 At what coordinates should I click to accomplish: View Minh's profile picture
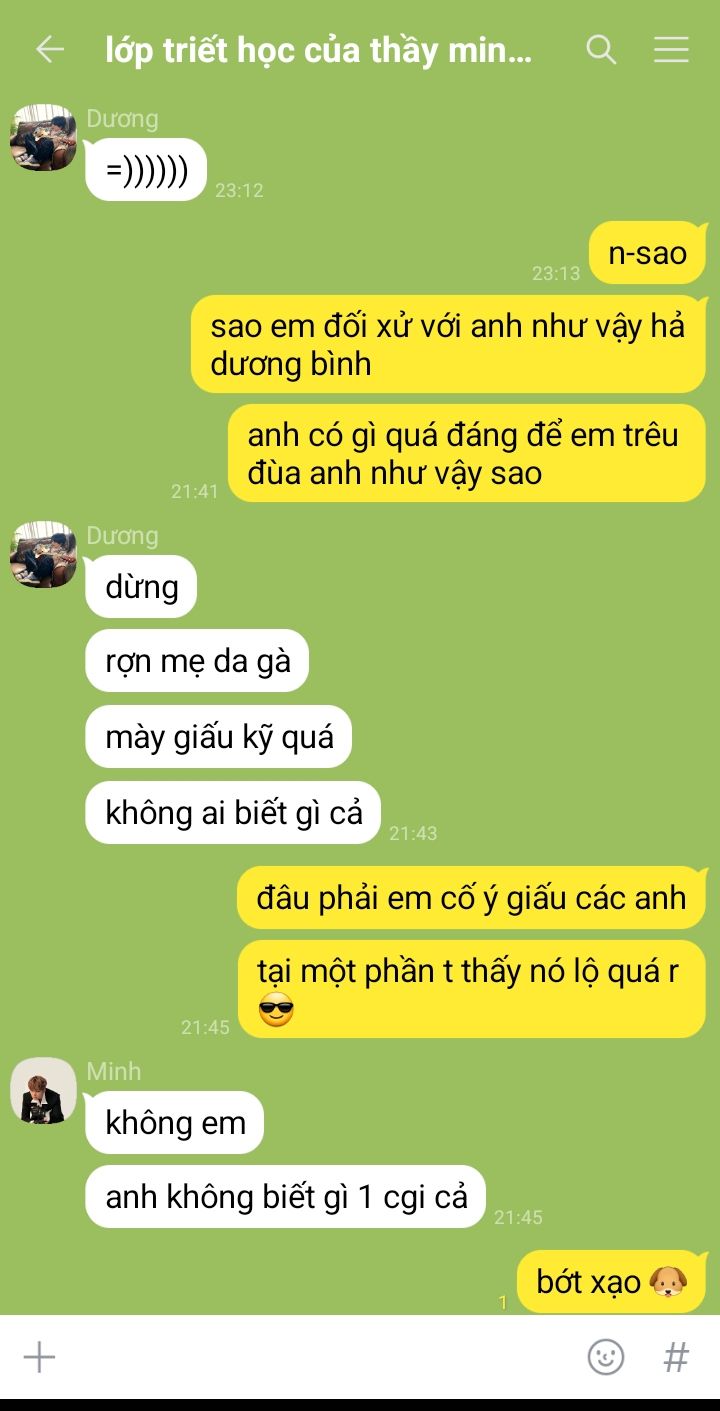43,1090
